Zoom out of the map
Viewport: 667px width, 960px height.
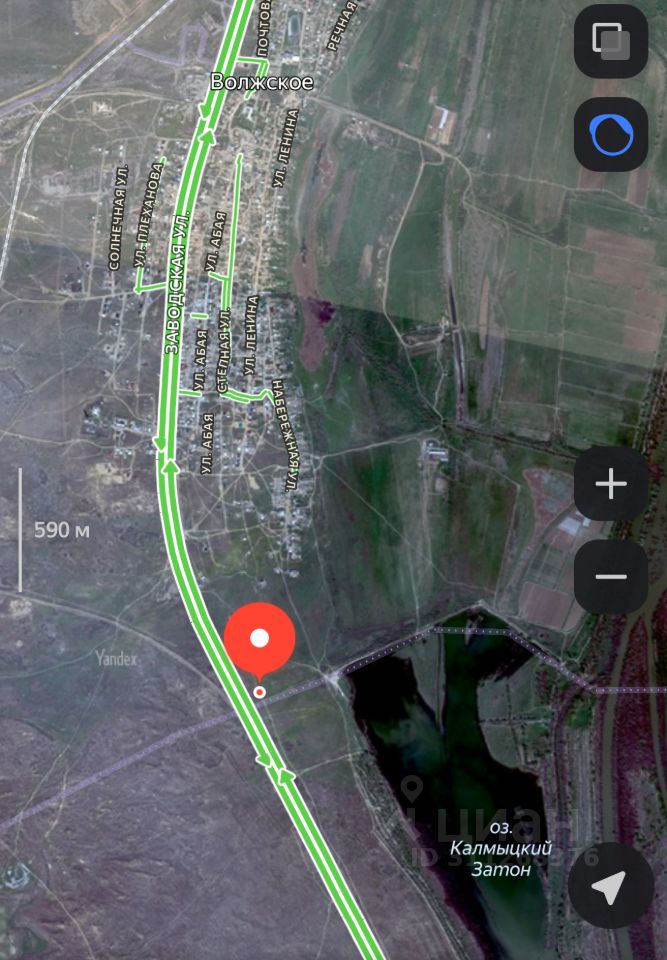click(x=611, y=577)
